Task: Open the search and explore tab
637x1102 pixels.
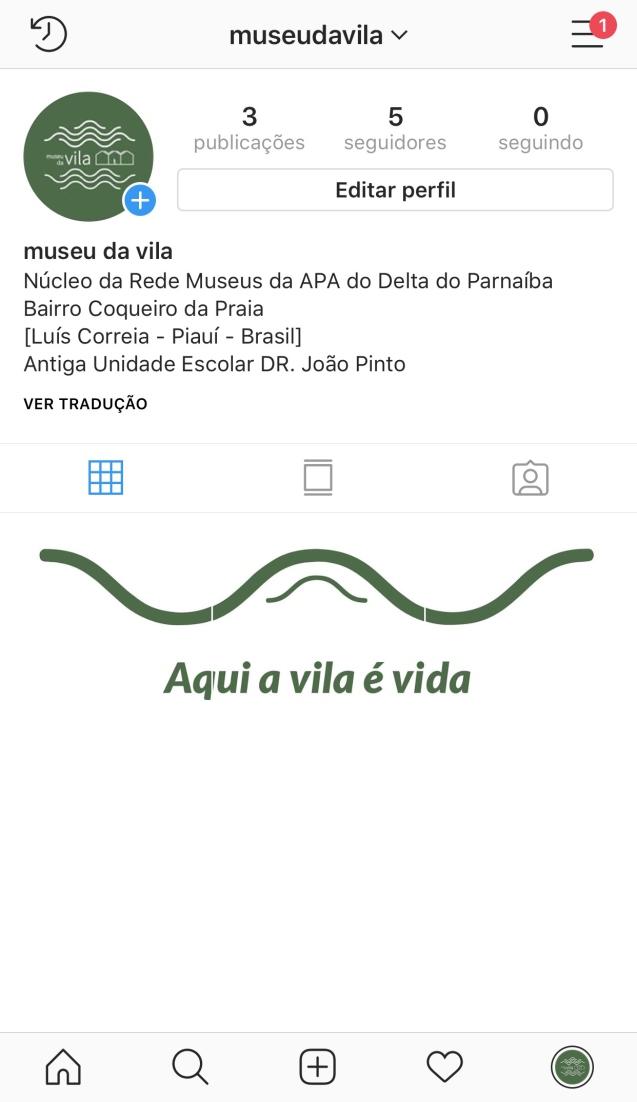Action: (x=190, y=1067)
